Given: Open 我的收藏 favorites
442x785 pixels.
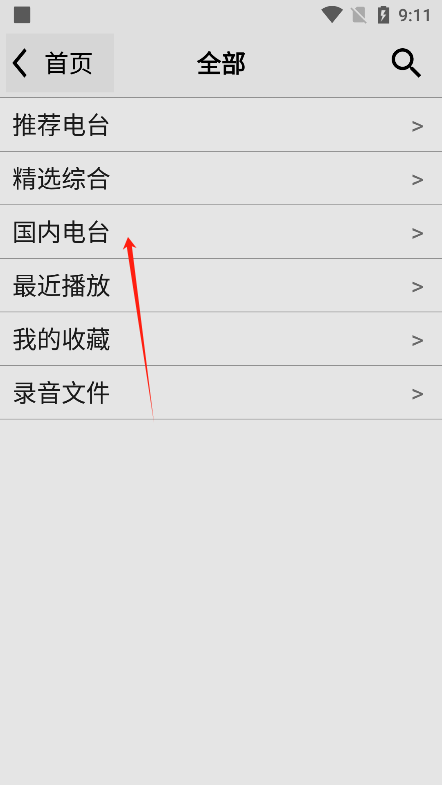Looking at the screenshot, I should (x=221, y=339).
